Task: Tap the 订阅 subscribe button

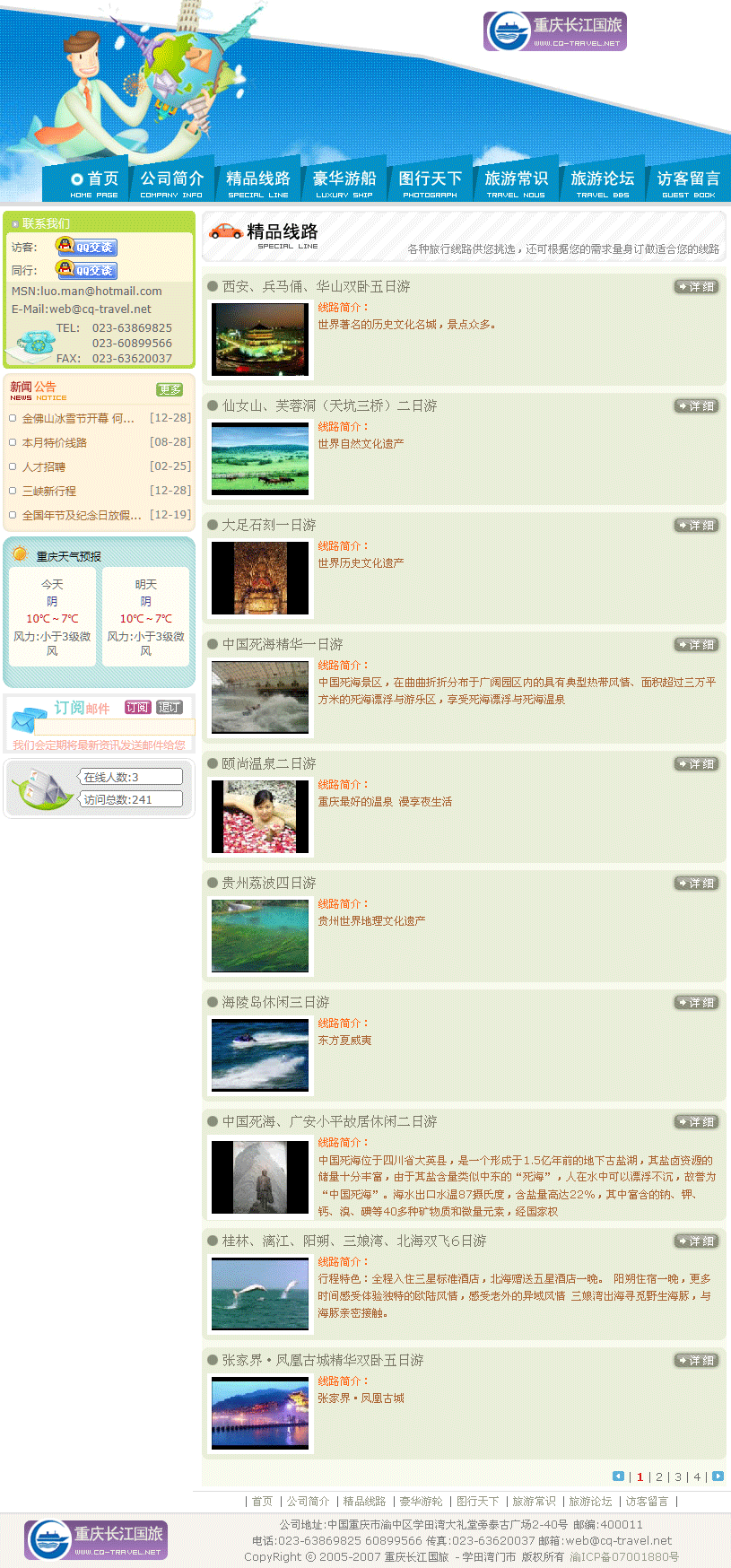Action: click(137, 707)
